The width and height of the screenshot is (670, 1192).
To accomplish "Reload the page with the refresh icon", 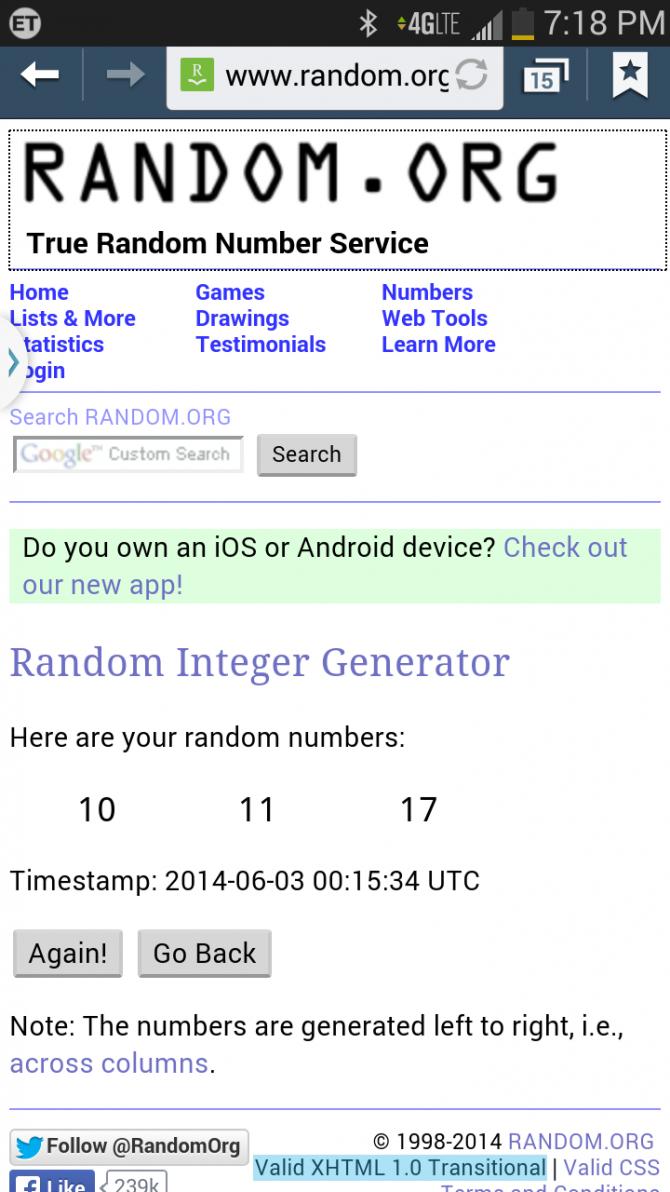I will 472,76.
